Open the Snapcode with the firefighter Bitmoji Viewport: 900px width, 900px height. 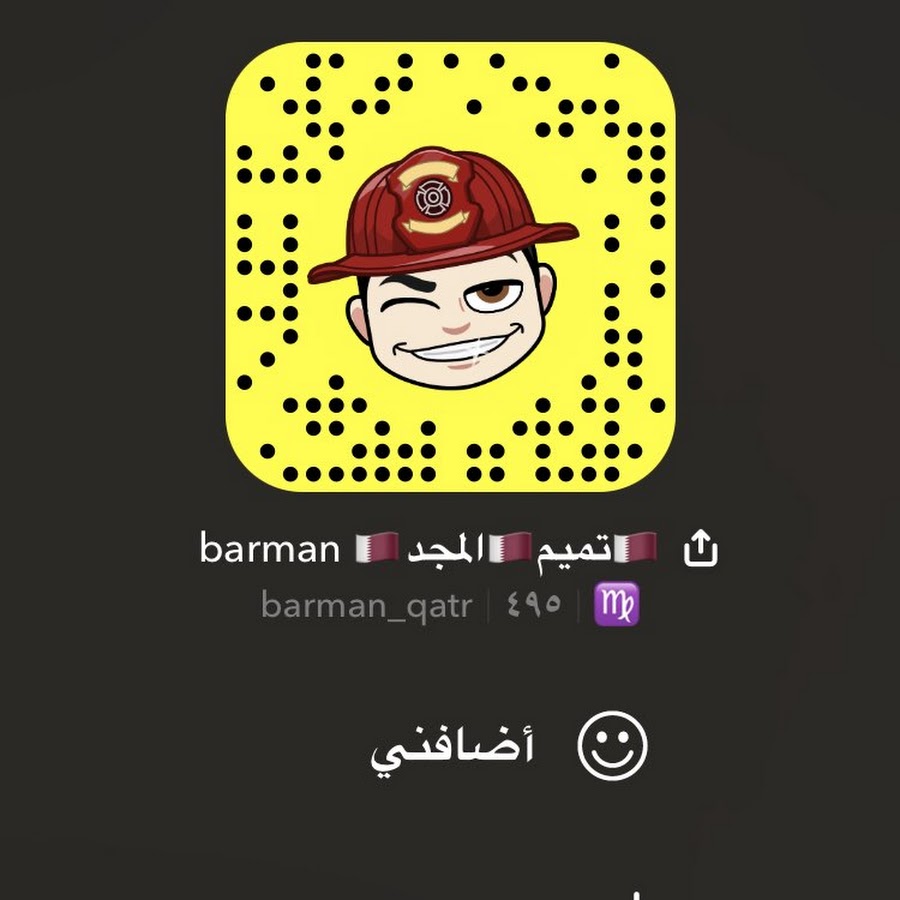[x=450, y=266]
